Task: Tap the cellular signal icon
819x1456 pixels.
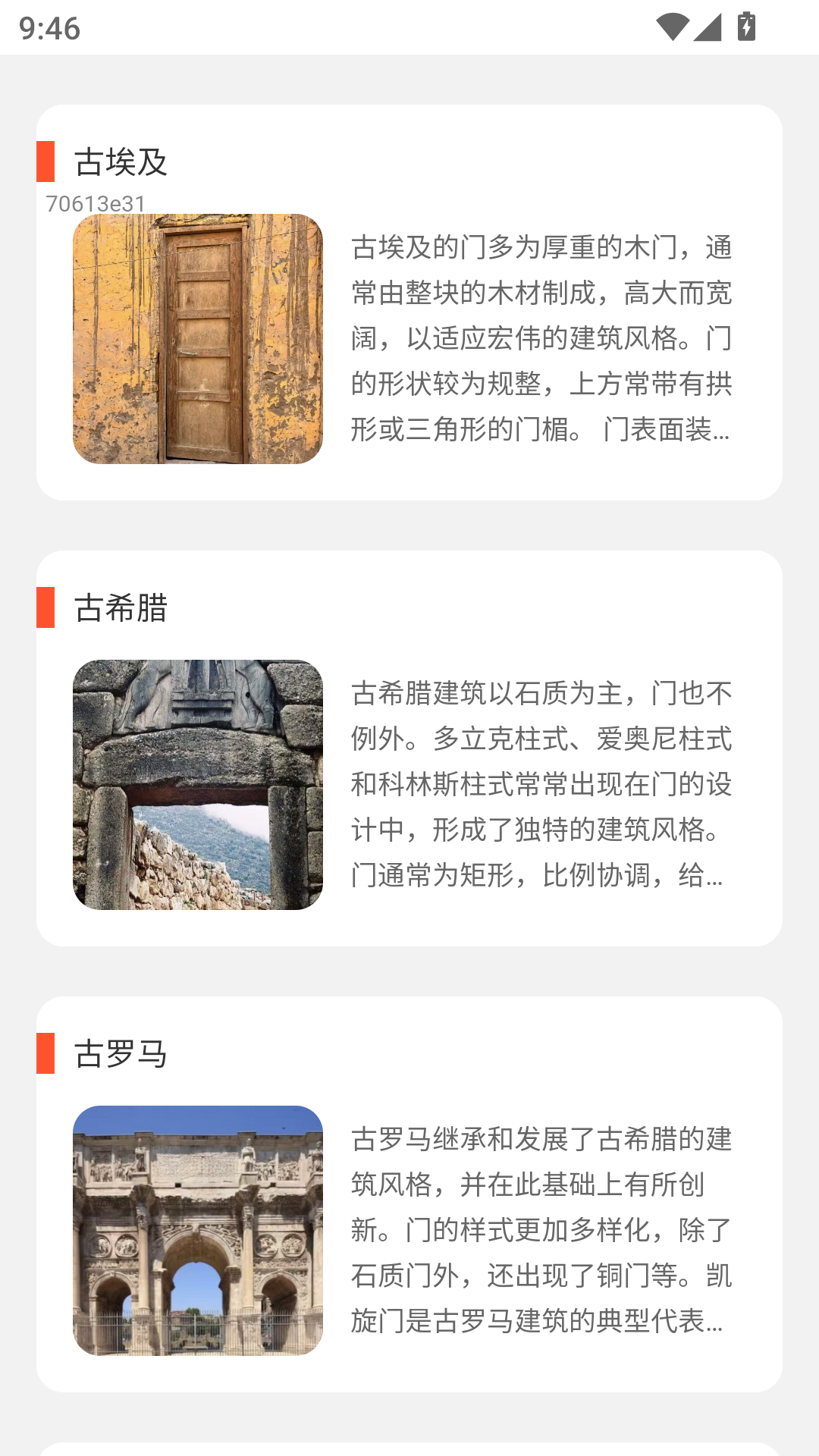Action: click(709, 27)
